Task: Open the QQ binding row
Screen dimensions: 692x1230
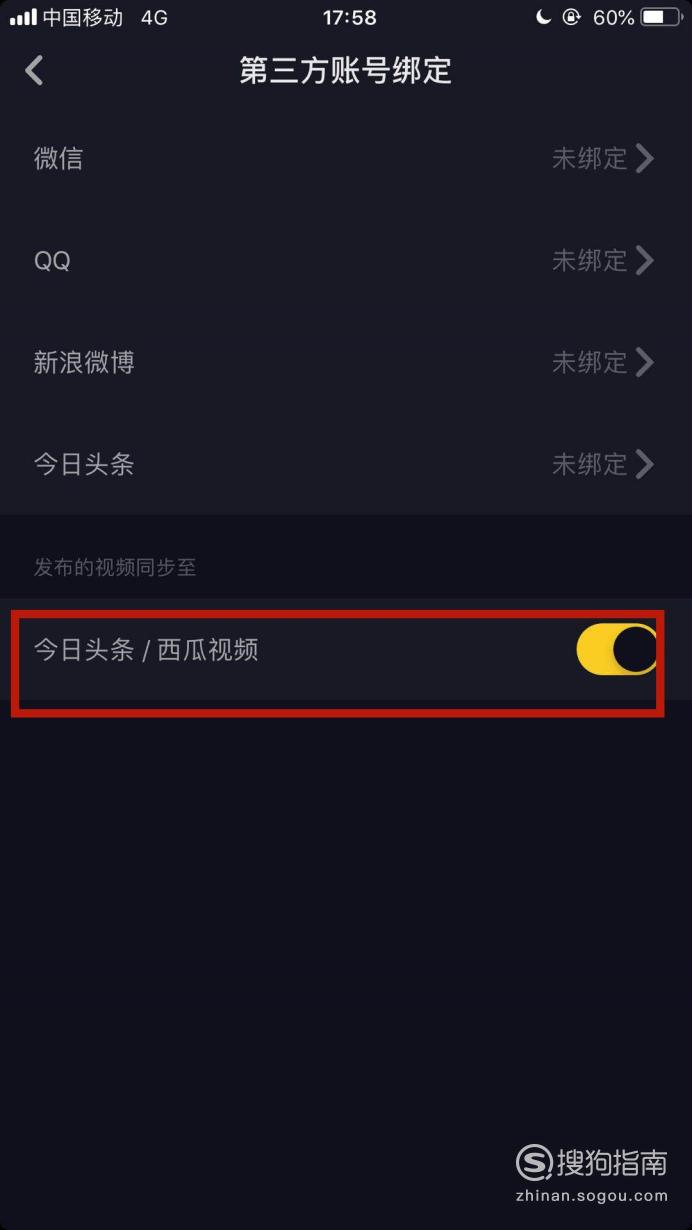Action: [x=346, y=260]
